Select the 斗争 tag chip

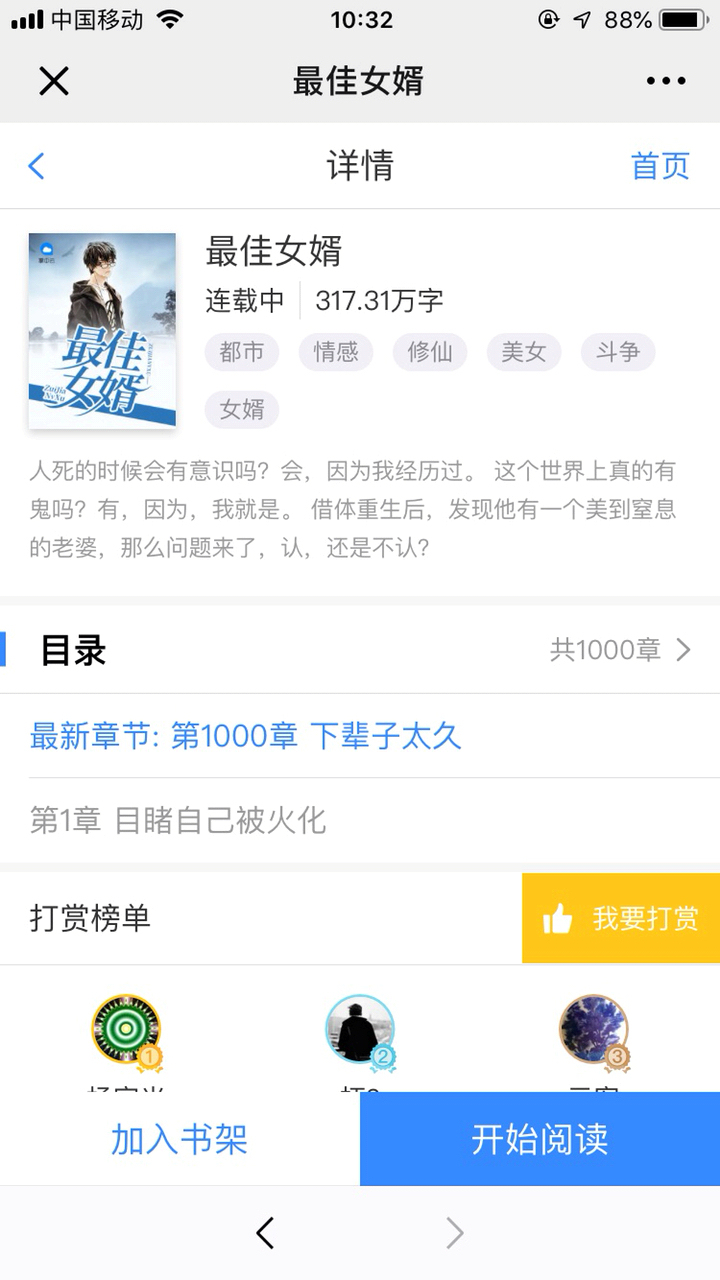tap(618, 352)
